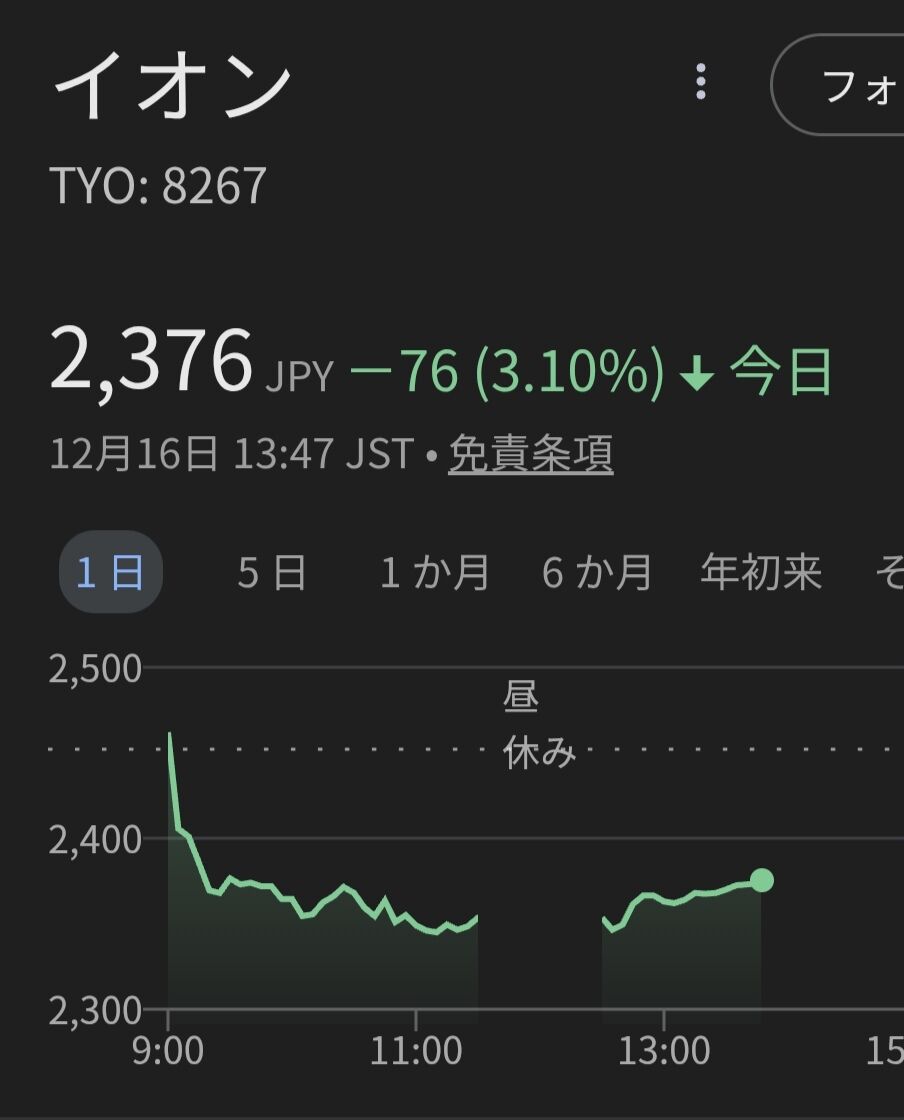Viewport: 904px width, 1120px height.
Task: Select the 1日 chart range
Action: [x=110, y=573]
